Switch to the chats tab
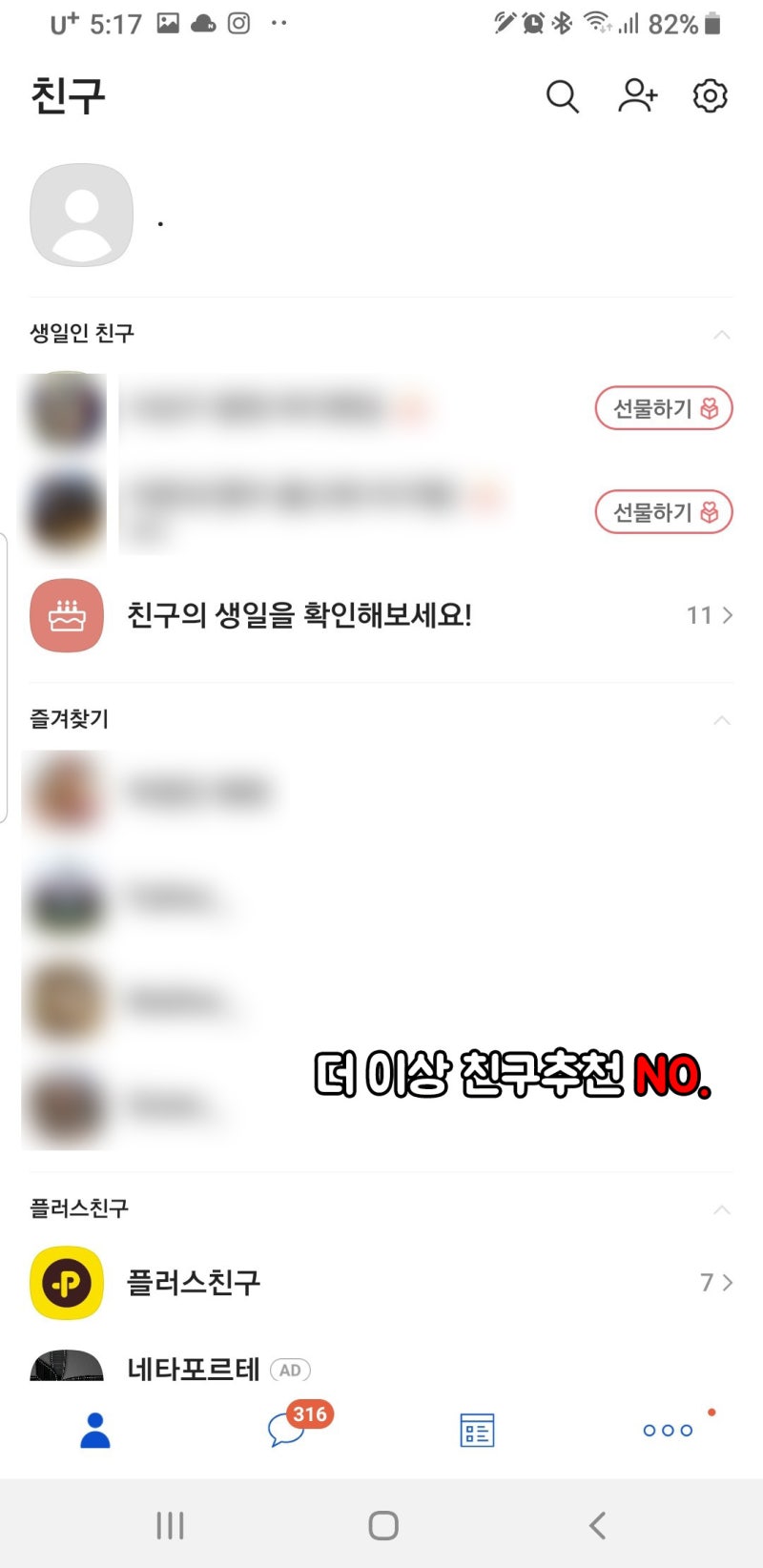The width and height of the screenshot is (763, 1568). [286, 1430]
